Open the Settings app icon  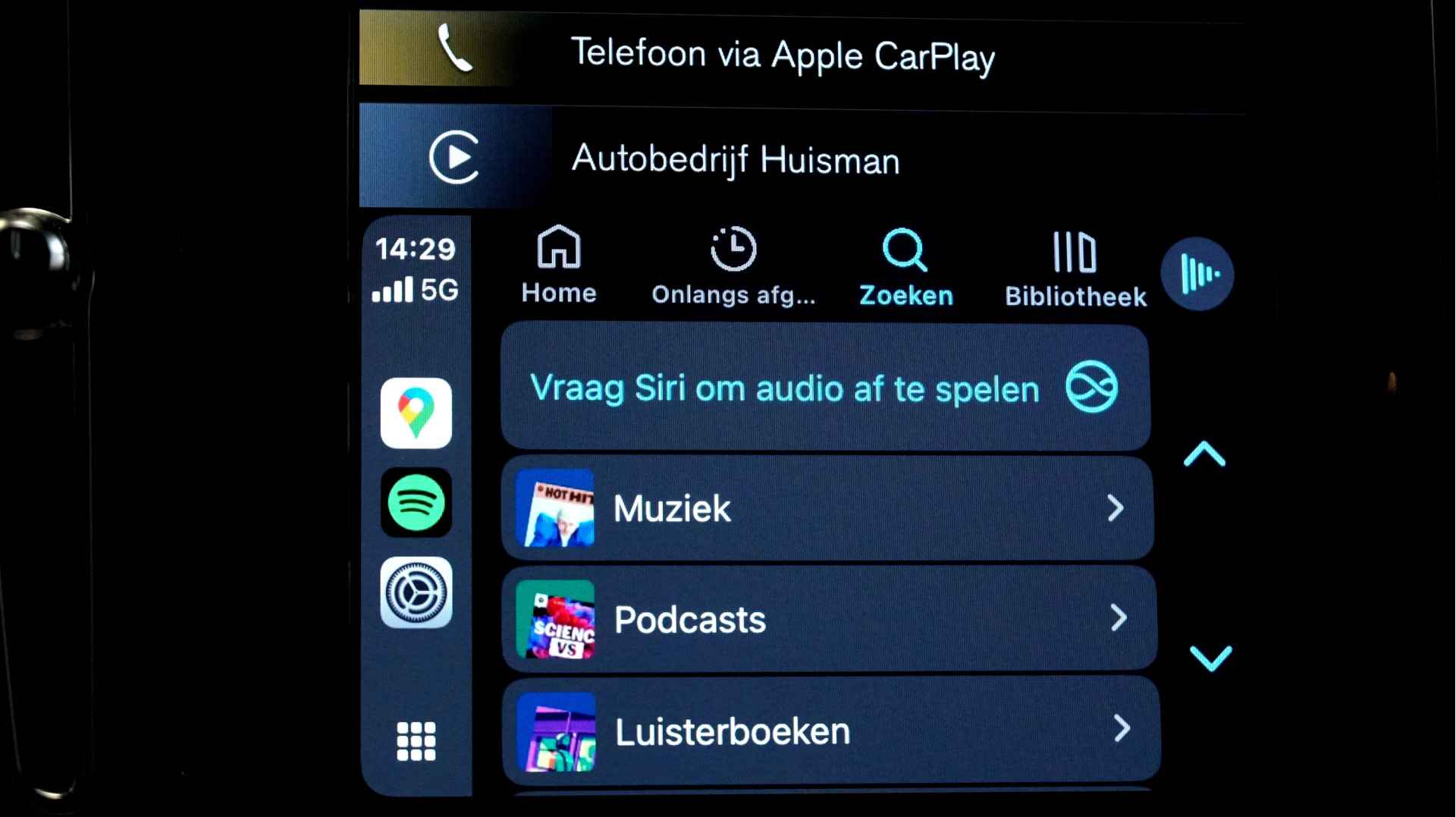coord(416,592)
